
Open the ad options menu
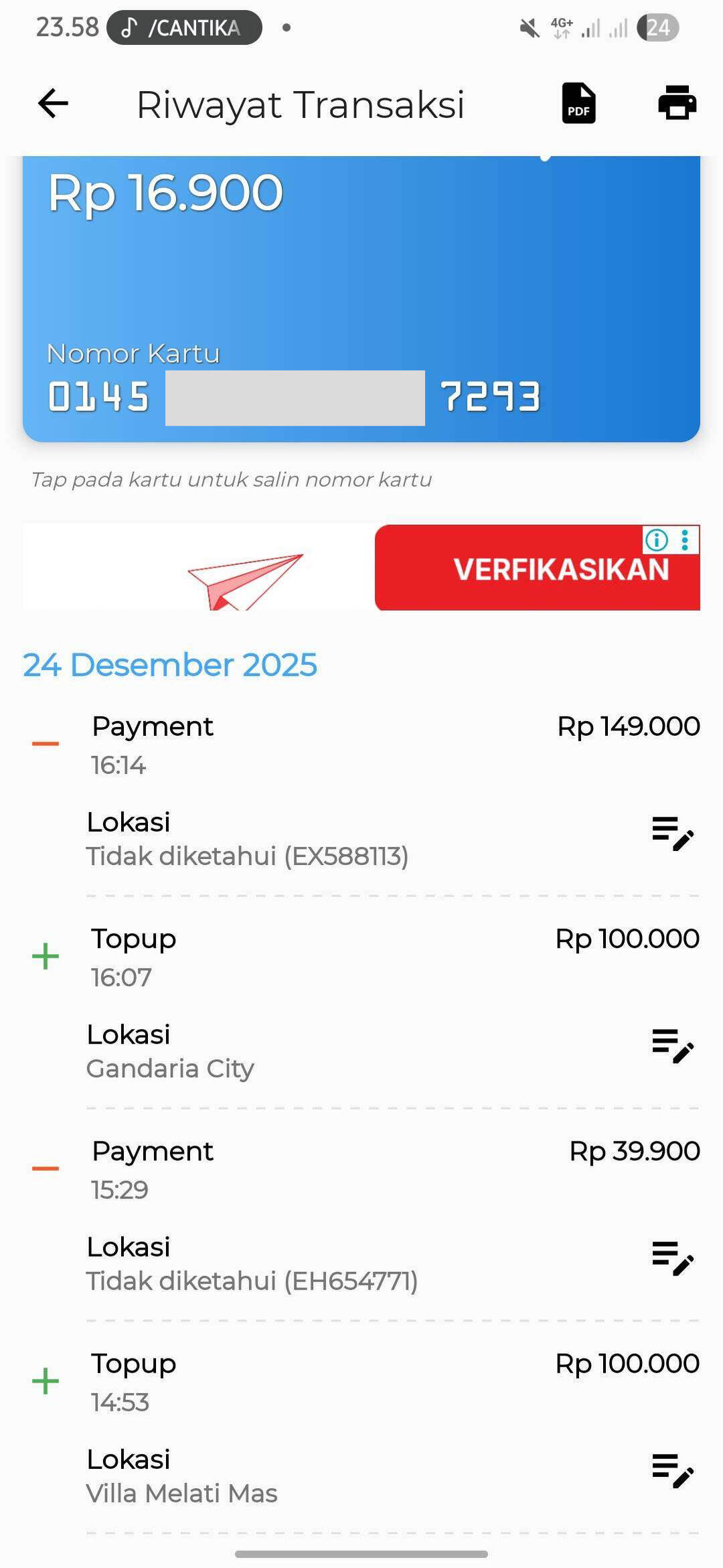(685, 540)
